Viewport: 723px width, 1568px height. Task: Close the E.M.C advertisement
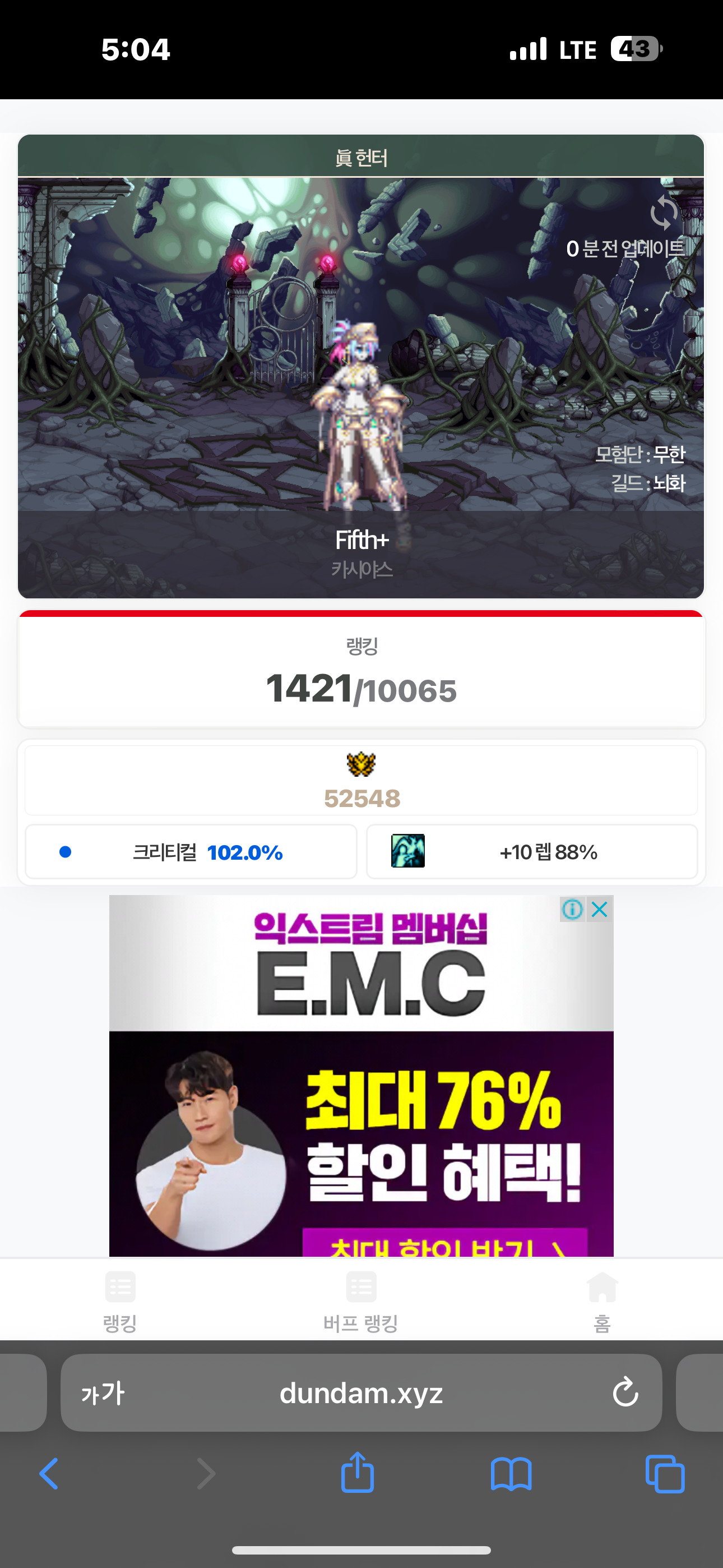pyautogui.click(x=600, y=910)
